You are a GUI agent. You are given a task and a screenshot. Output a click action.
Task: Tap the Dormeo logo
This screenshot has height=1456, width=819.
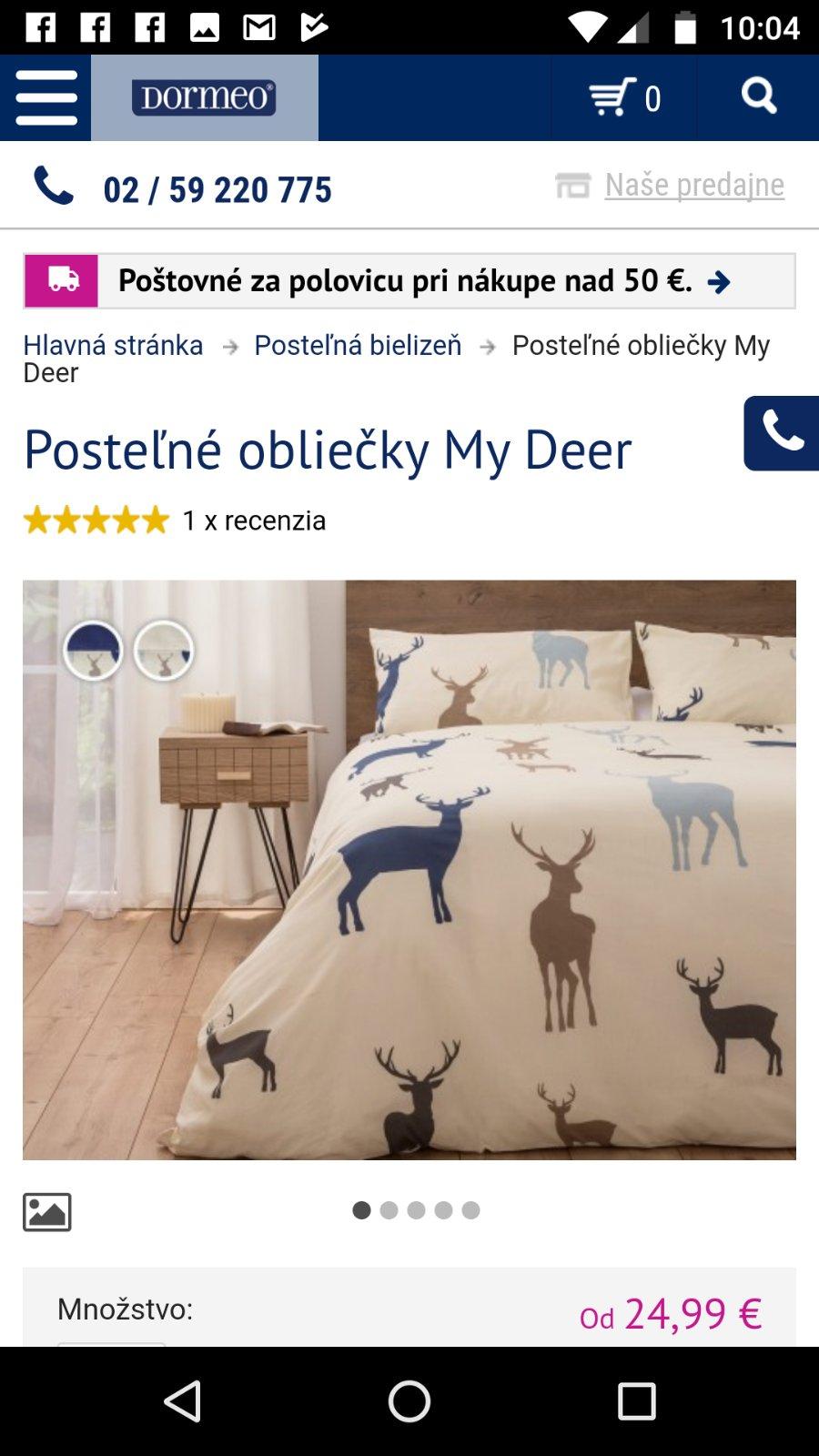[204, 97]
